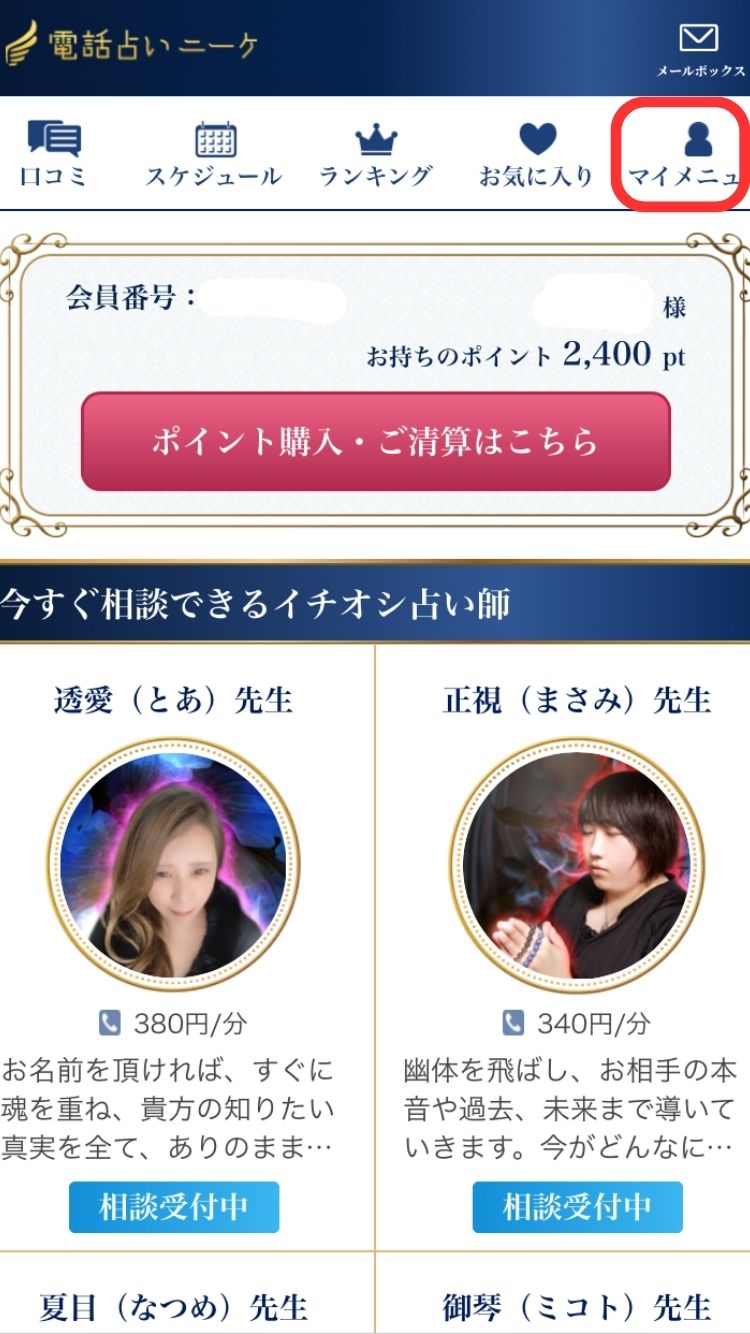The height and width of the screenshot is (1334, 750).
Task: Tap 相談受付中 under 正視先生
Action: tap(577, 1207)
